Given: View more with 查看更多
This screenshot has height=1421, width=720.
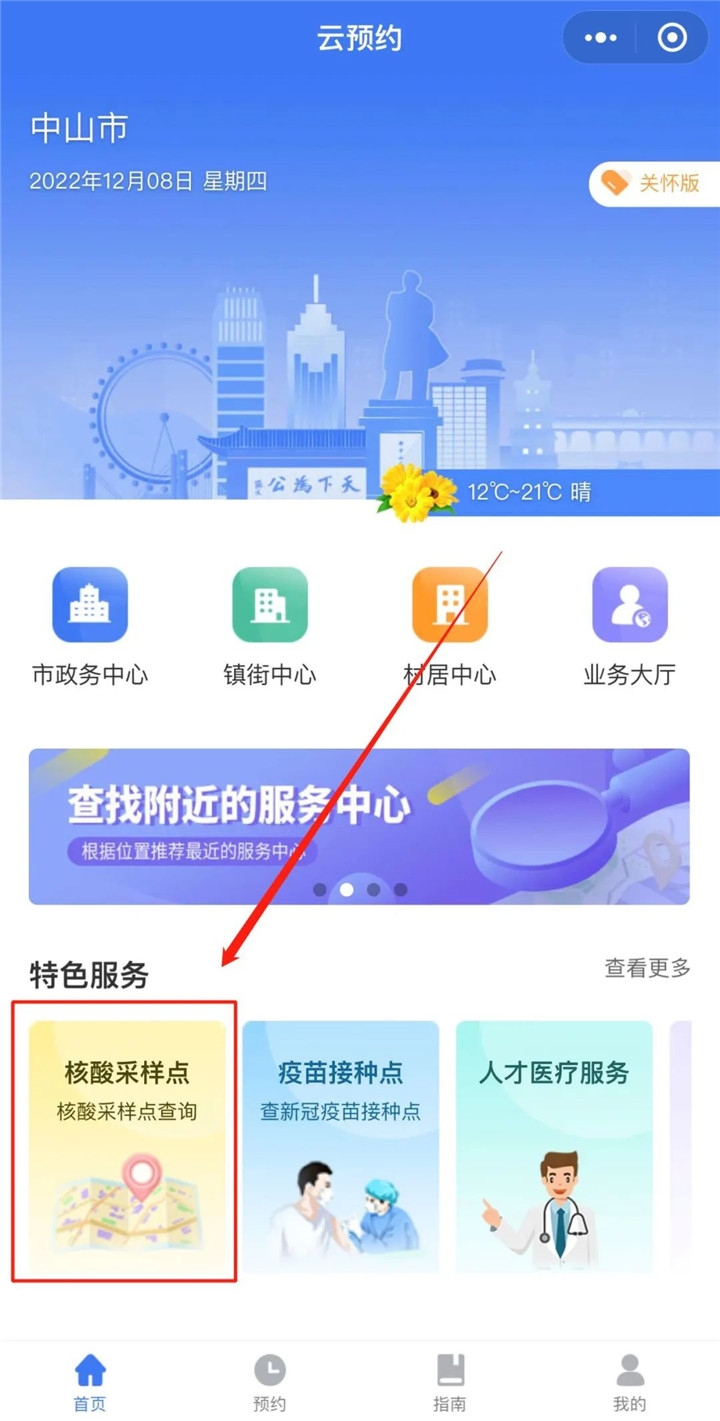Looking at the screenshot, I should [647, 967].
